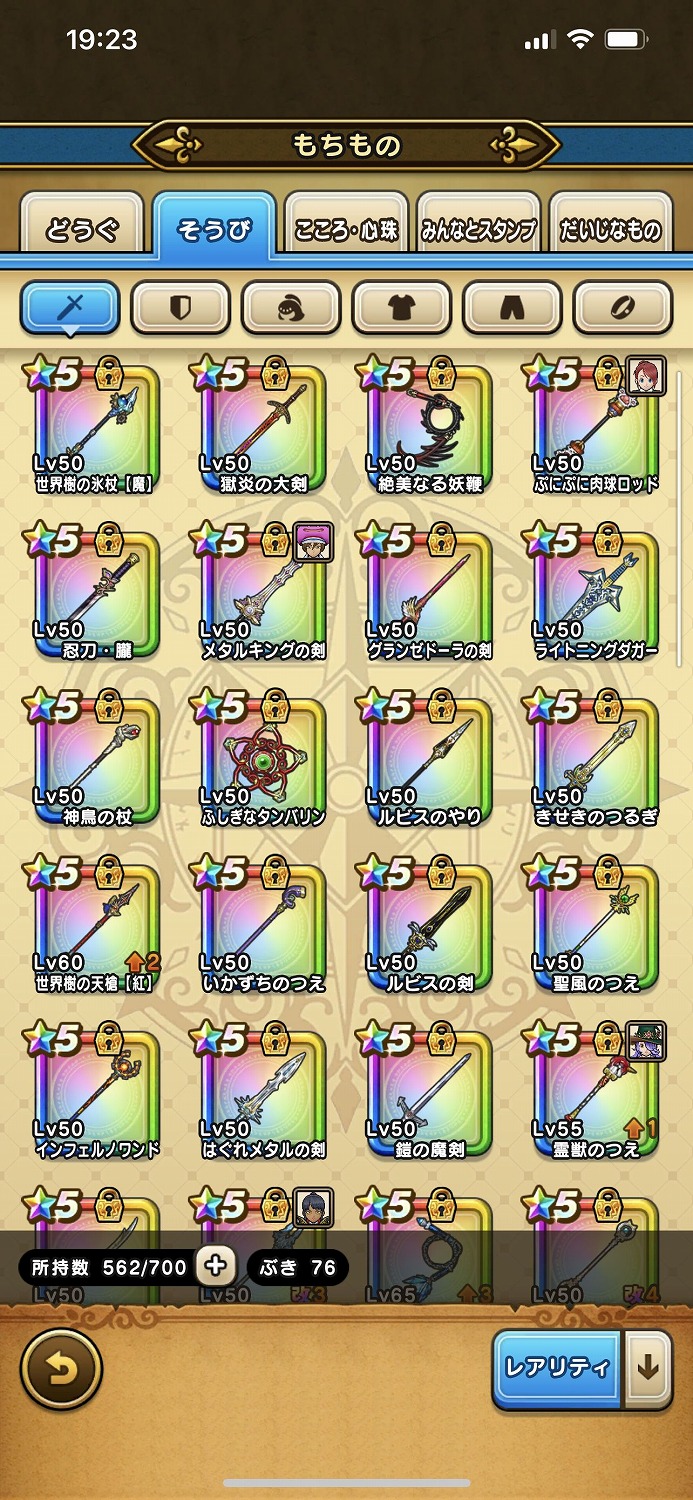The image size is (693, 1500).
Task: Change sort criteria via レアリティ button
Action: pyautogui.click(x=557, y=1368)
